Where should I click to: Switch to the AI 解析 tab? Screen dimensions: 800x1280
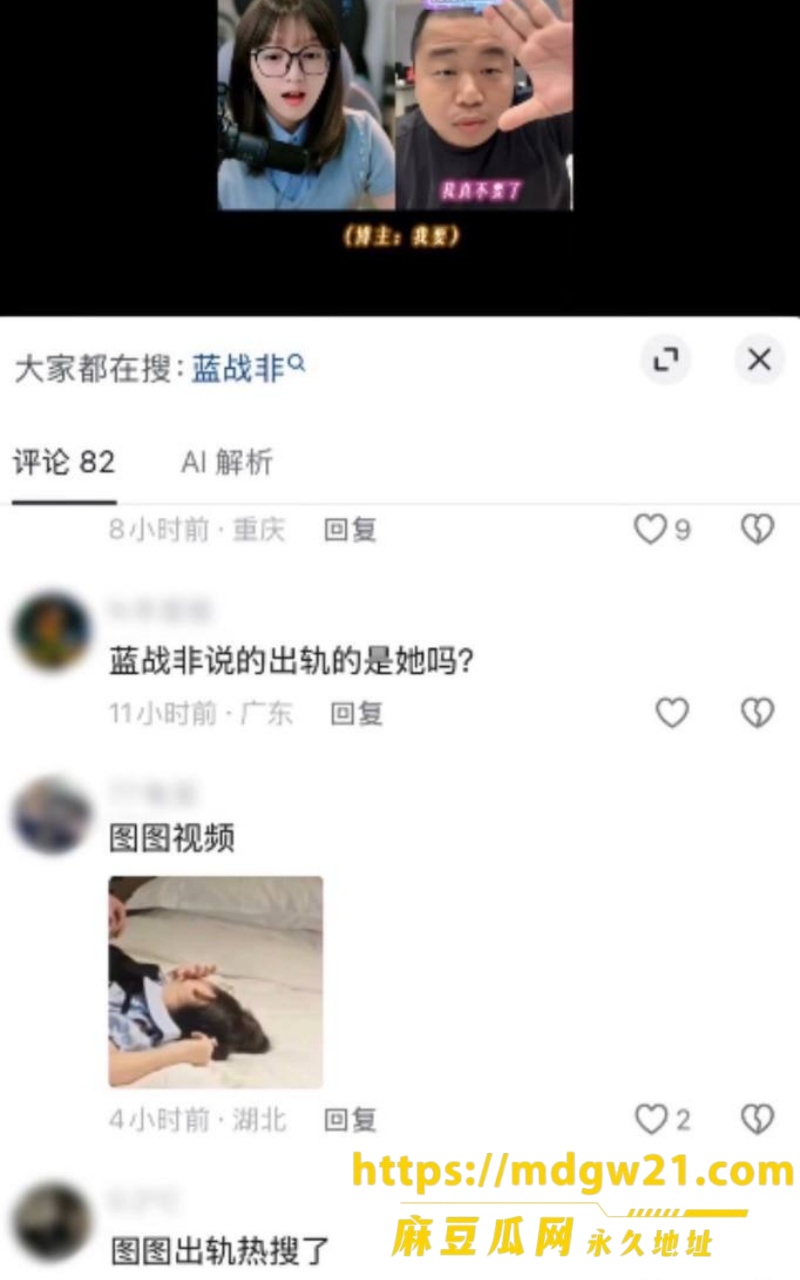tap(227, 462)
